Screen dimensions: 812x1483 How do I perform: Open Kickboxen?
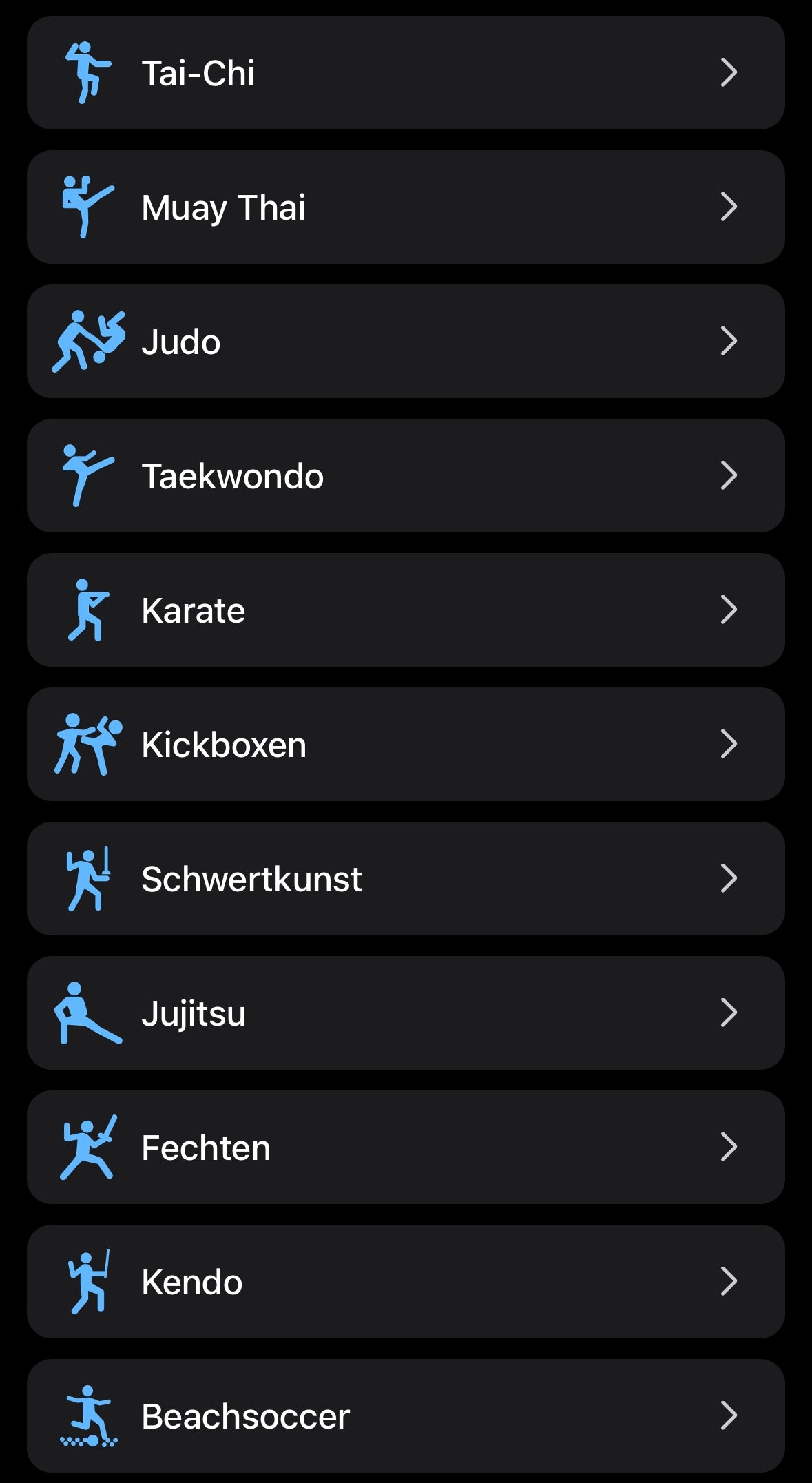tap(406, 744)
